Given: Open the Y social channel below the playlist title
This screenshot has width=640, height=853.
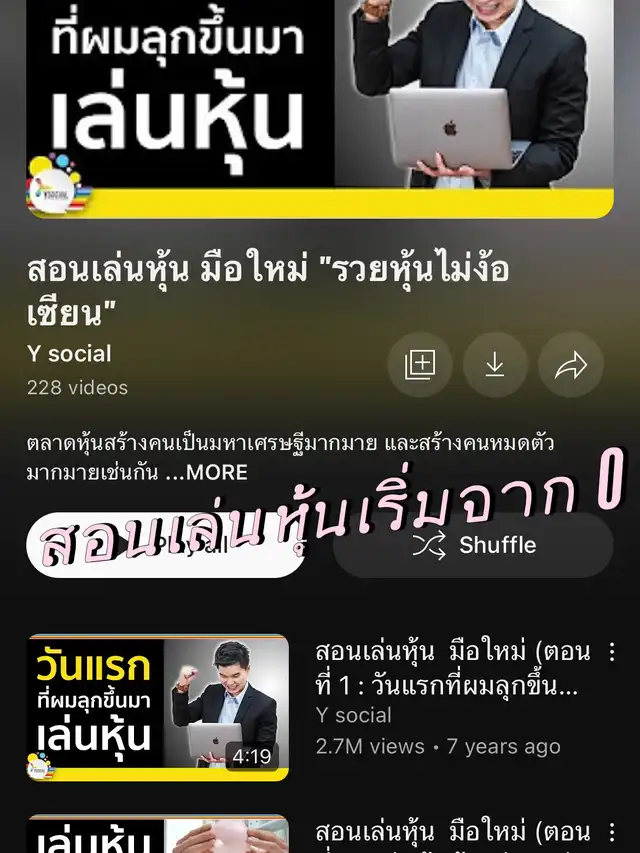Looking at the screenshot, I should 69,354.
